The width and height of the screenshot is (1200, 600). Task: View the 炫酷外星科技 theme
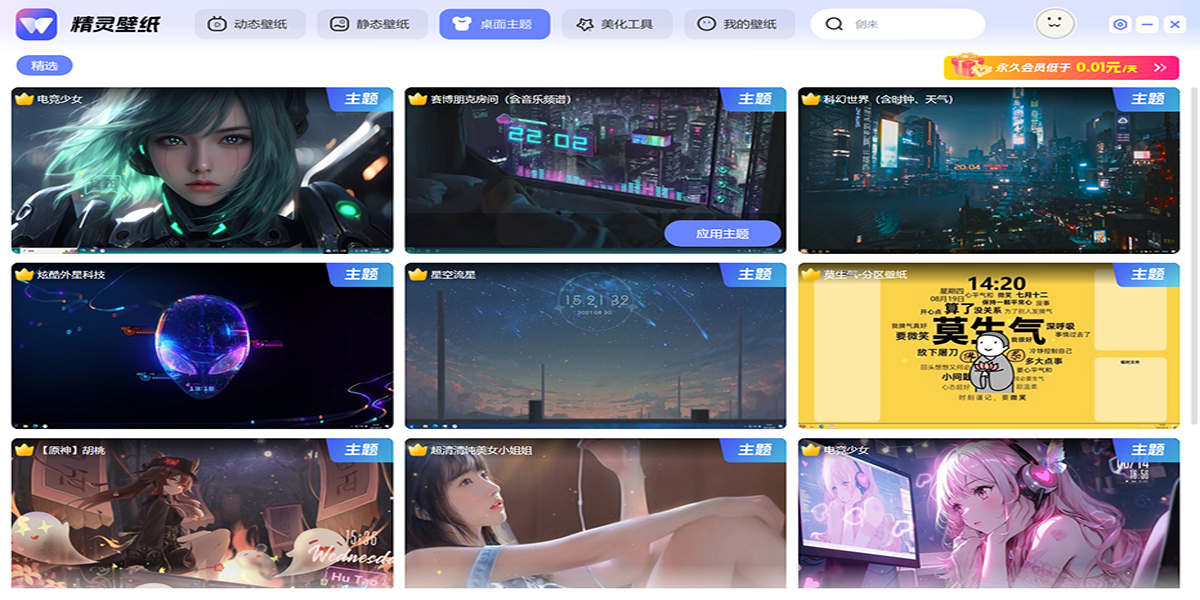pyautogui.click(x=202, y=345)
